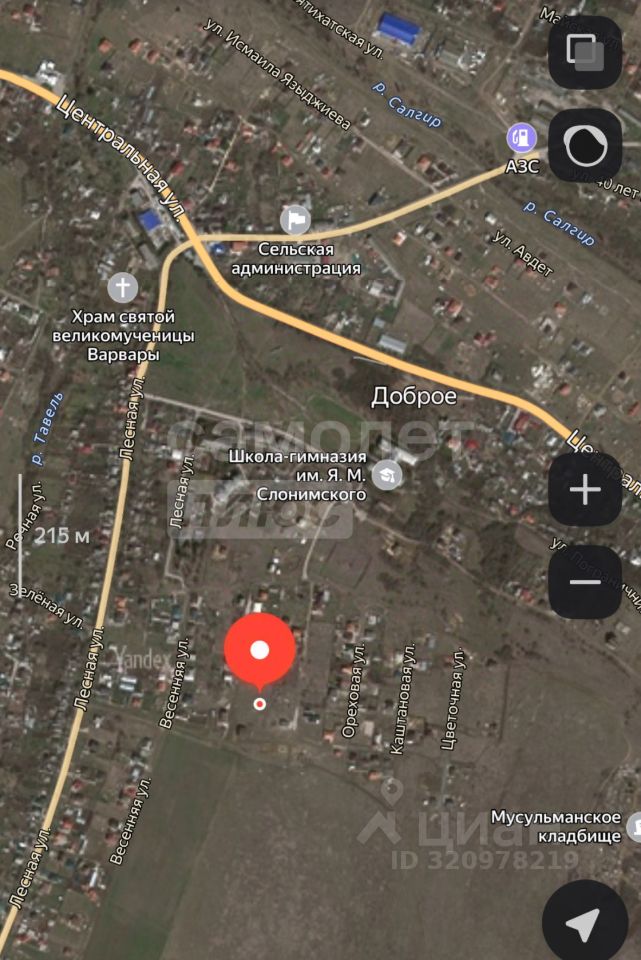641x960 pixels.
Task: Open the АЗС gas station marker
Action: tap(521, 138)
